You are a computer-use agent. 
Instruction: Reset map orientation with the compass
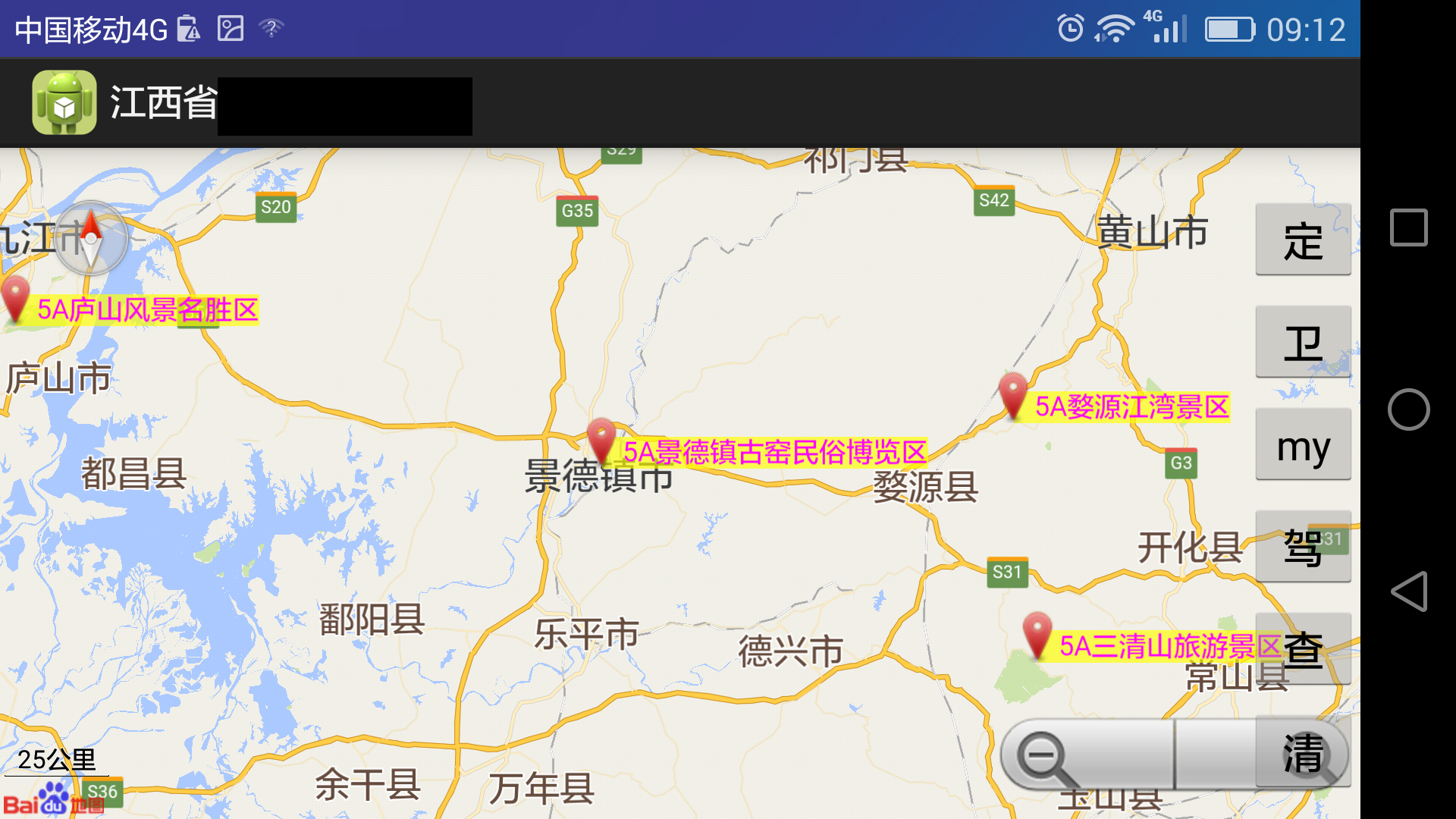tap(91, 238)
